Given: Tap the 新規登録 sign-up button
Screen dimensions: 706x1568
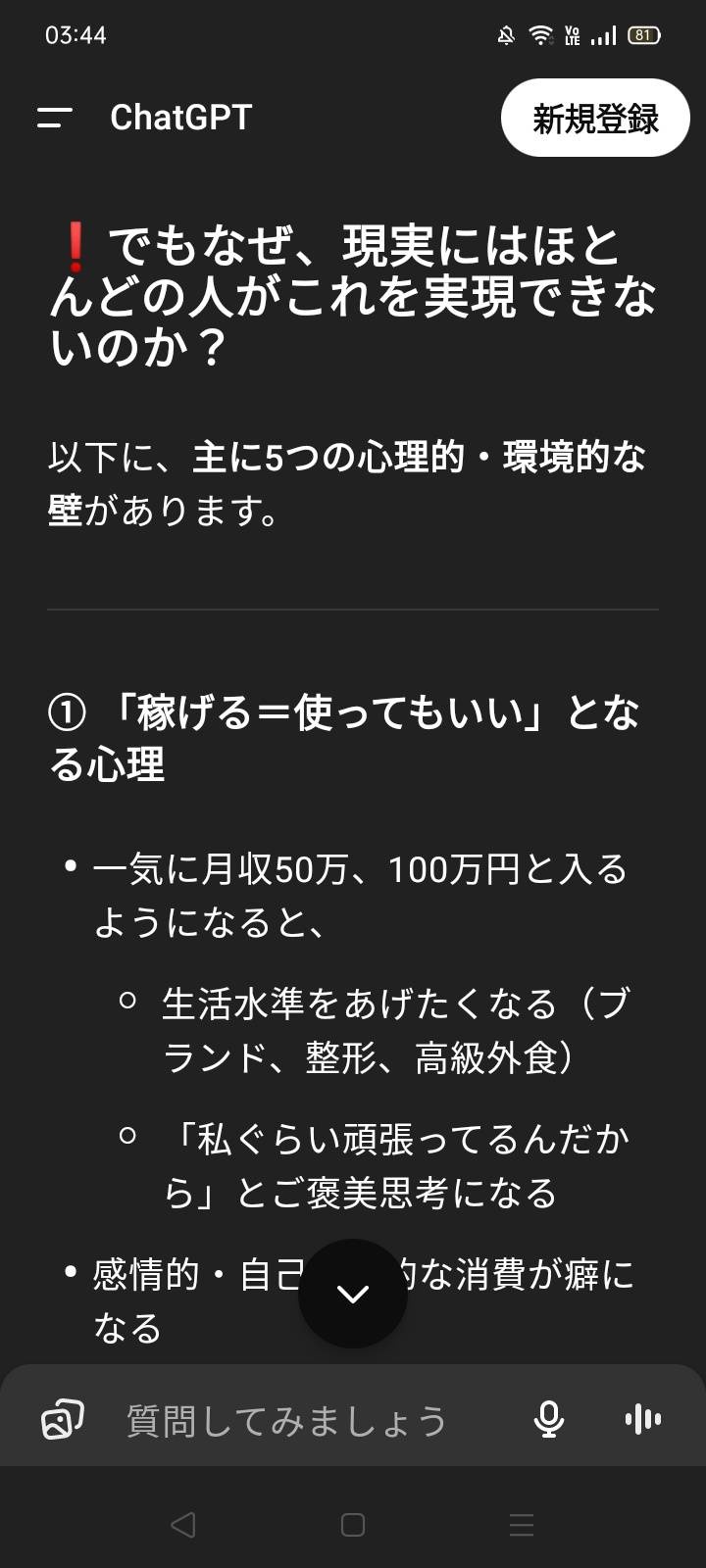Looking at the screenshot, I should [x=595, y=119].
